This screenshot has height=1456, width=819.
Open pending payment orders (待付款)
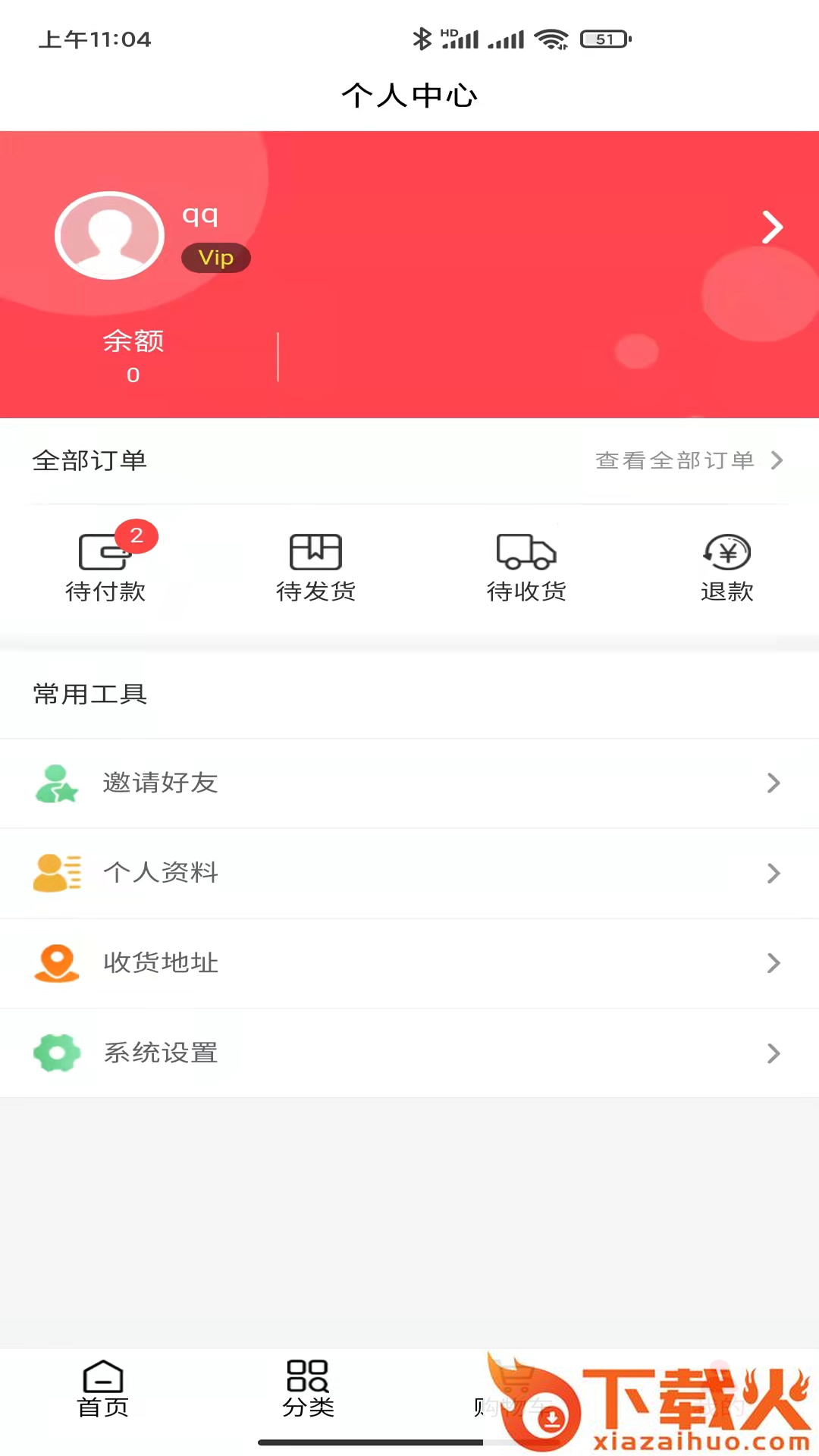tap(105, 566)
